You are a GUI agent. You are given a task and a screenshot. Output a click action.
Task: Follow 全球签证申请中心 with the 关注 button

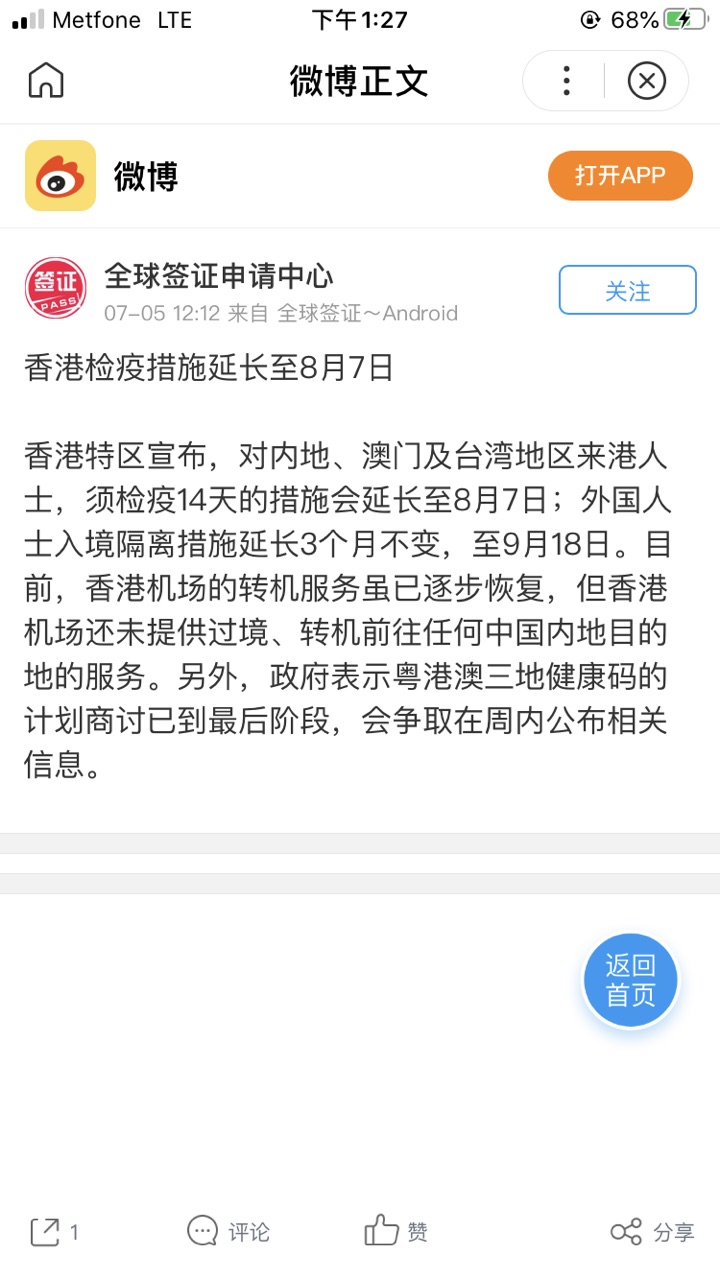click(627, 291)
